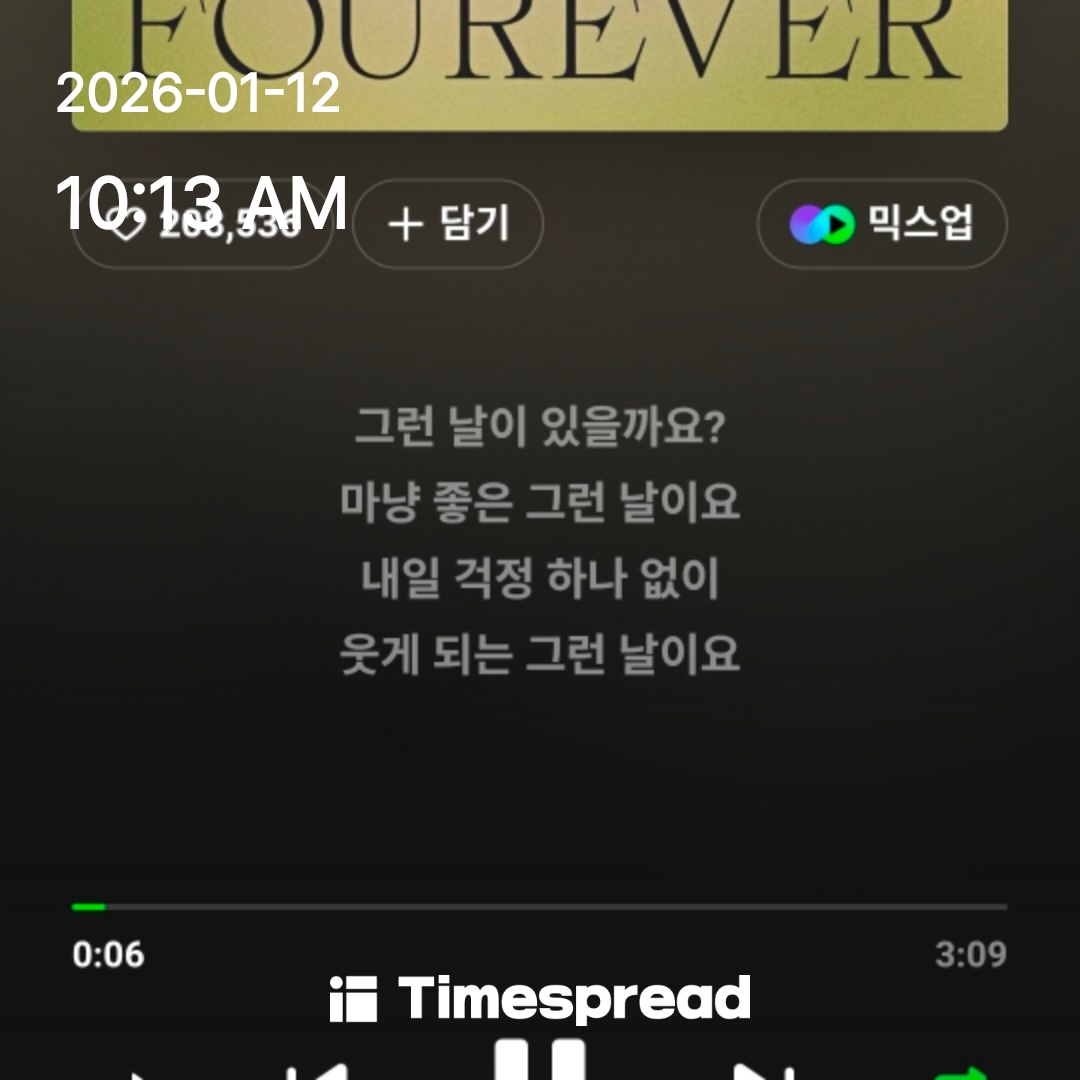Seek to the middle of the progress bar
The image size is (1080, 1080).
(x=540, y=907)
